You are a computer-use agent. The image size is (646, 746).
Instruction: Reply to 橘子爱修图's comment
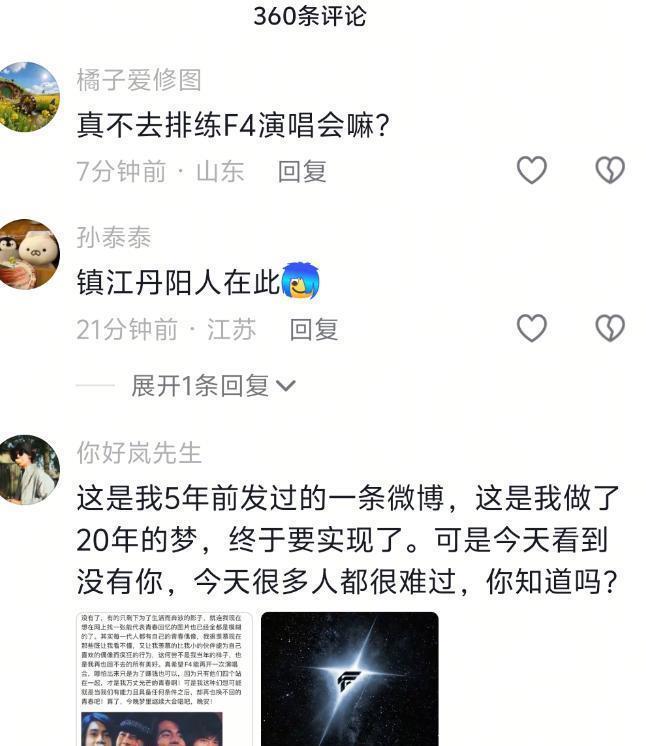pos(302,171)
